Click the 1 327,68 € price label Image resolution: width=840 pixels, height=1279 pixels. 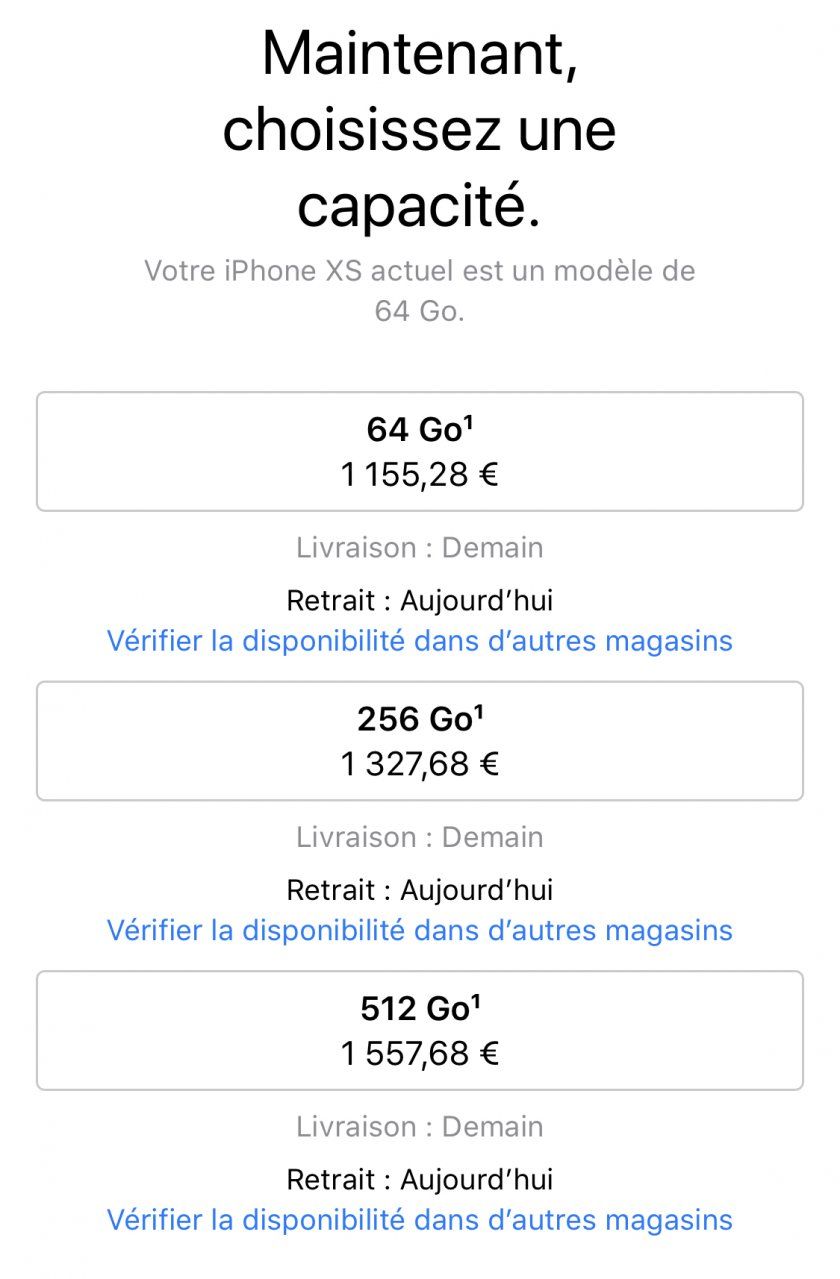[420, 765]
